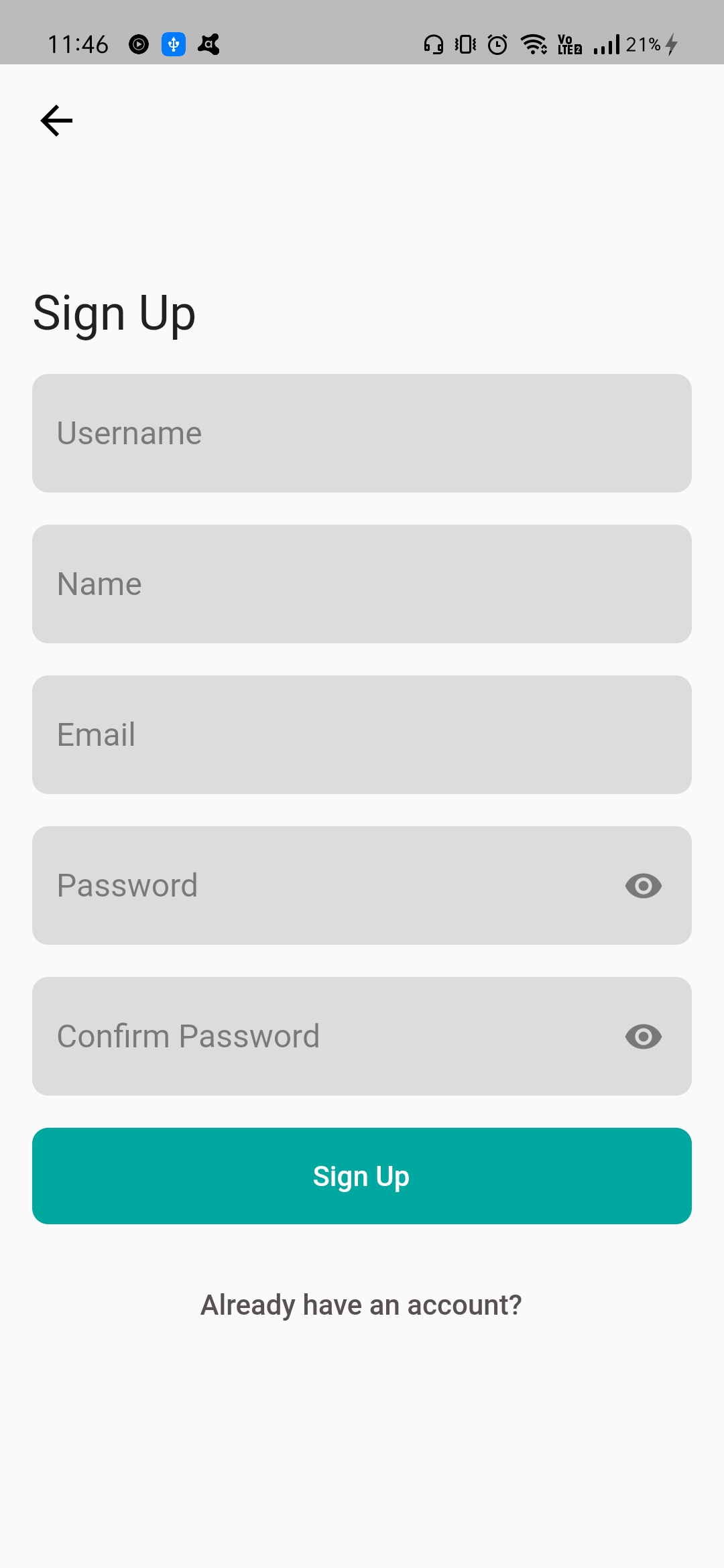Tap the Name input field
Screen dimensions: 724x1568
pyautogui.click(x=362, y=584)
